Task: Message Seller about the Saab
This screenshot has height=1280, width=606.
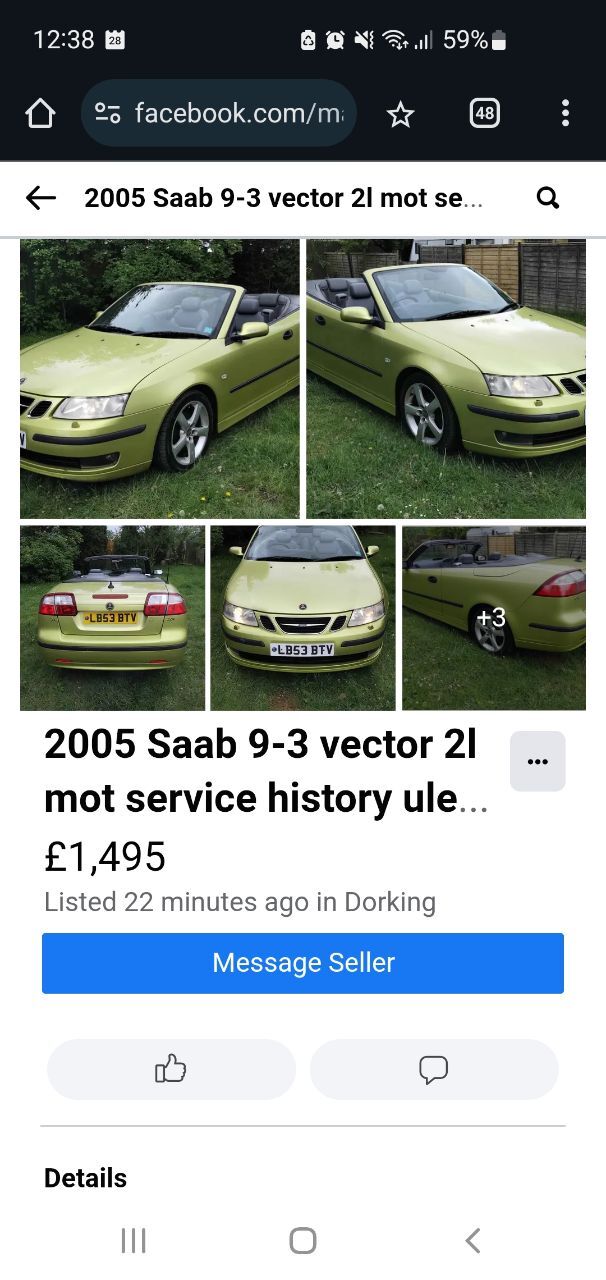Action: pos(303,963)
